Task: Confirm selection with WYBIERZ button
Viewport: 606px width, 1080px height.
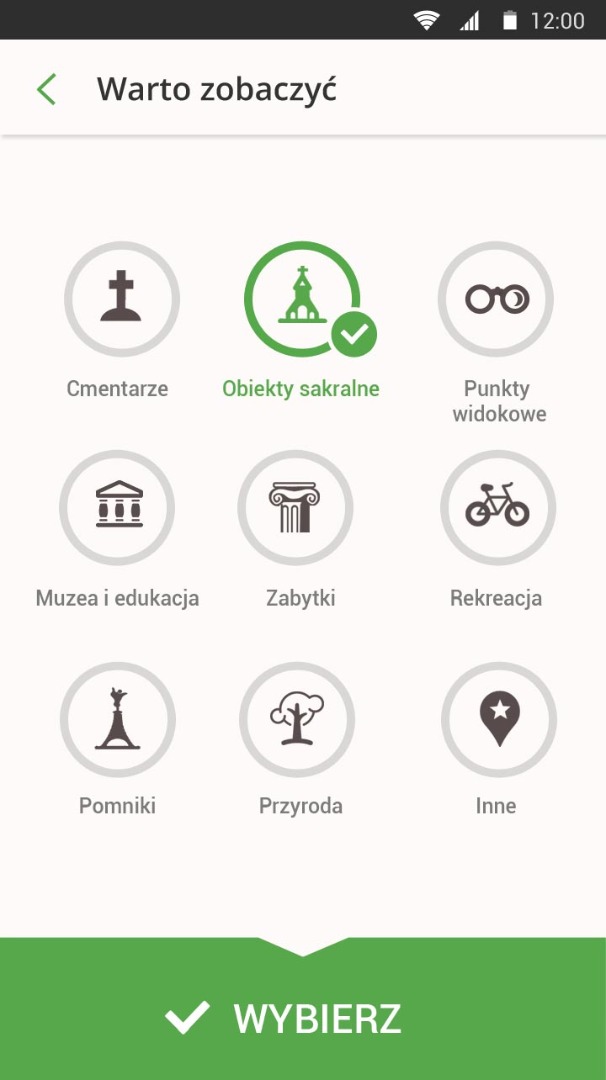Action: coord(303,1018)
